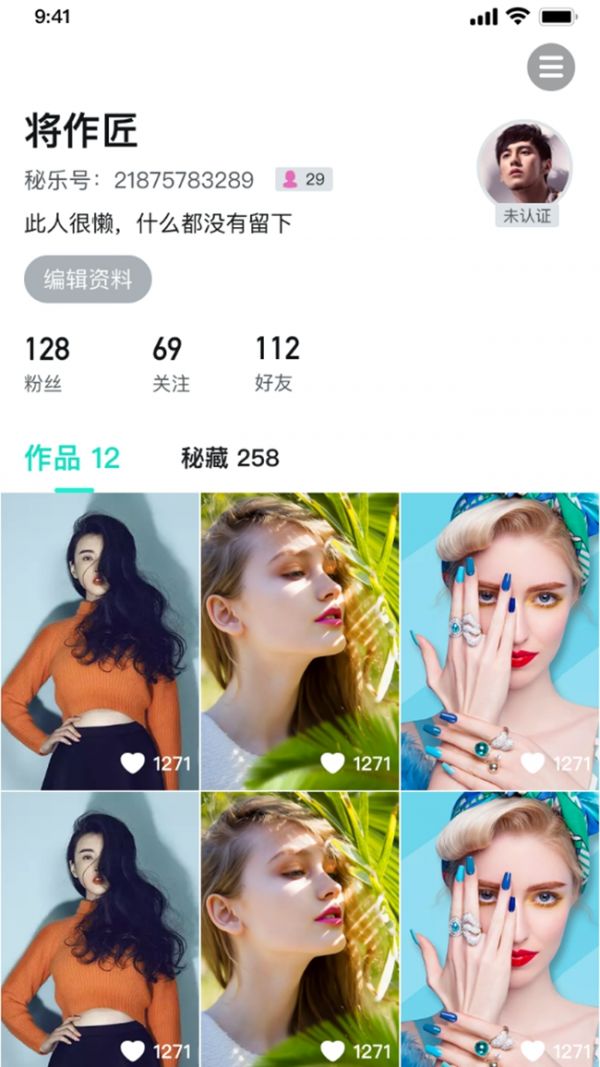Open the hamburger menu button
The height and width of the screenshot is (1067, 600).
pos(551,68)
